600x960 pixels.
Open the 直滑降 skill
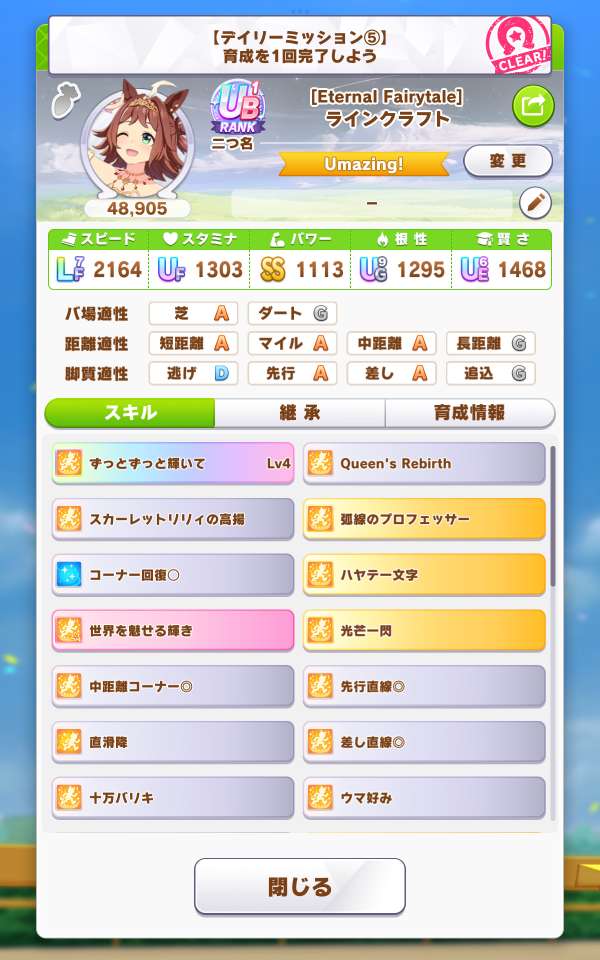(x=173, y=742)
